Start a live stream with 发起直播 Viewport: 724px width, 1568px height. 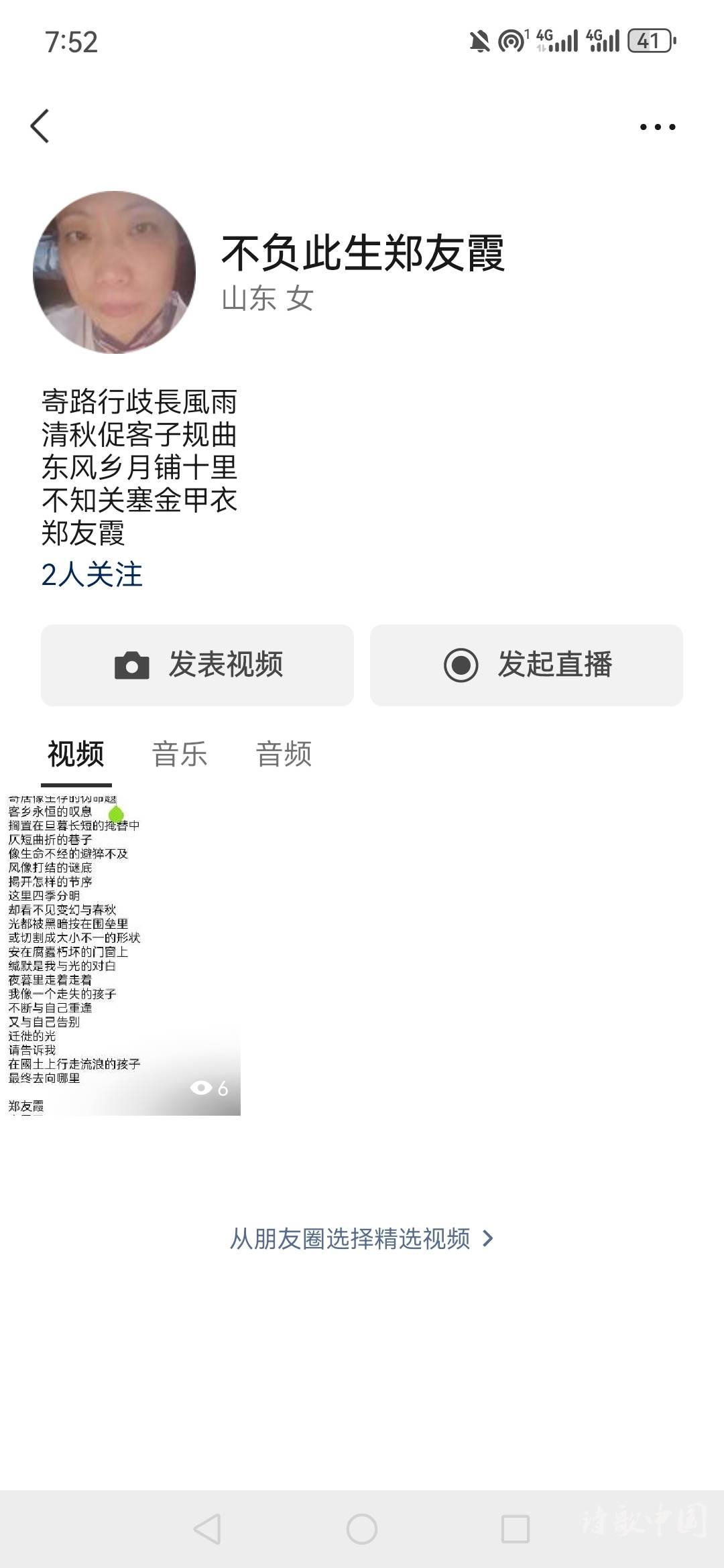526,665
